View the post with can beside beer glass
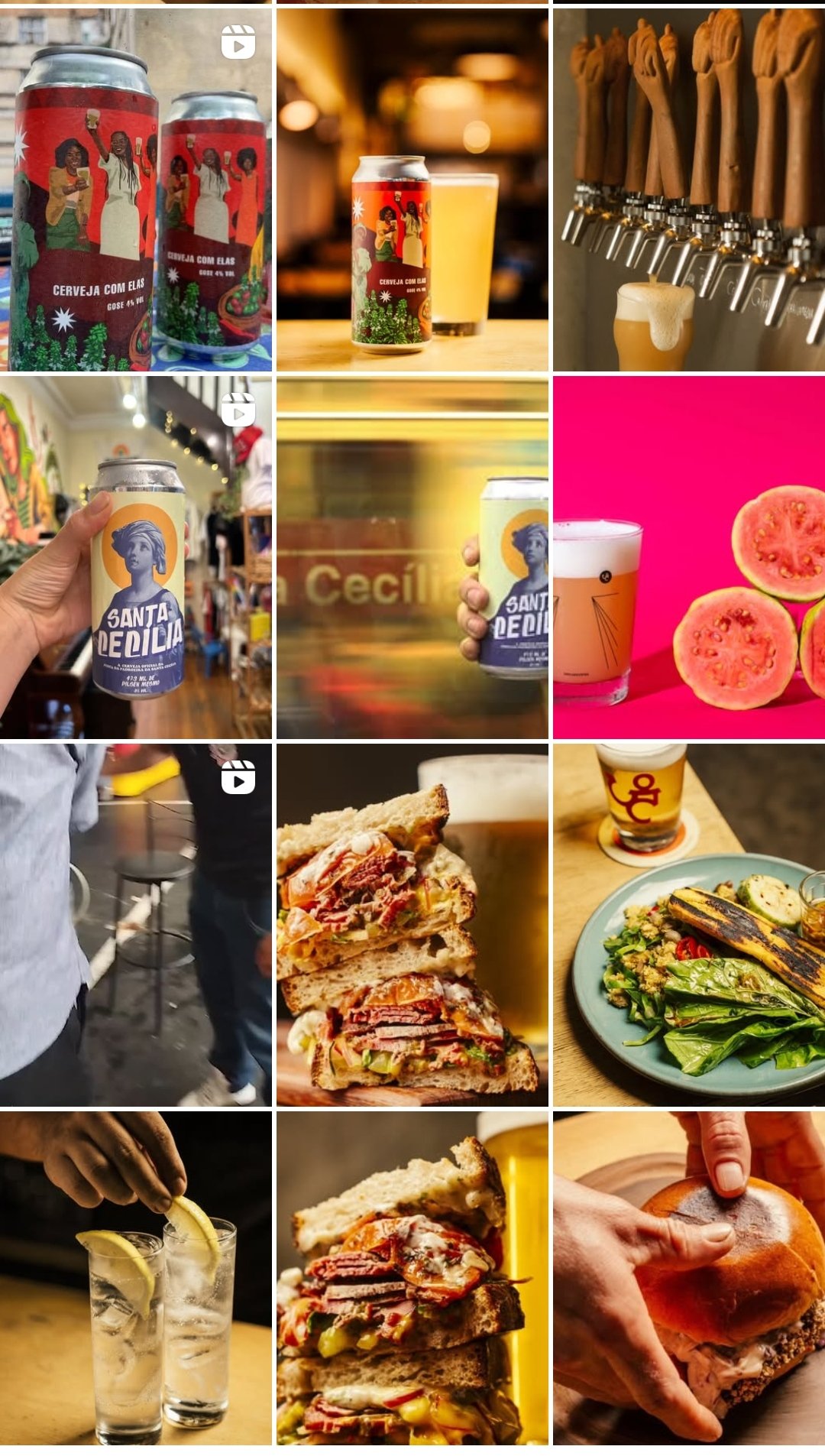 (x=412, y=190)
